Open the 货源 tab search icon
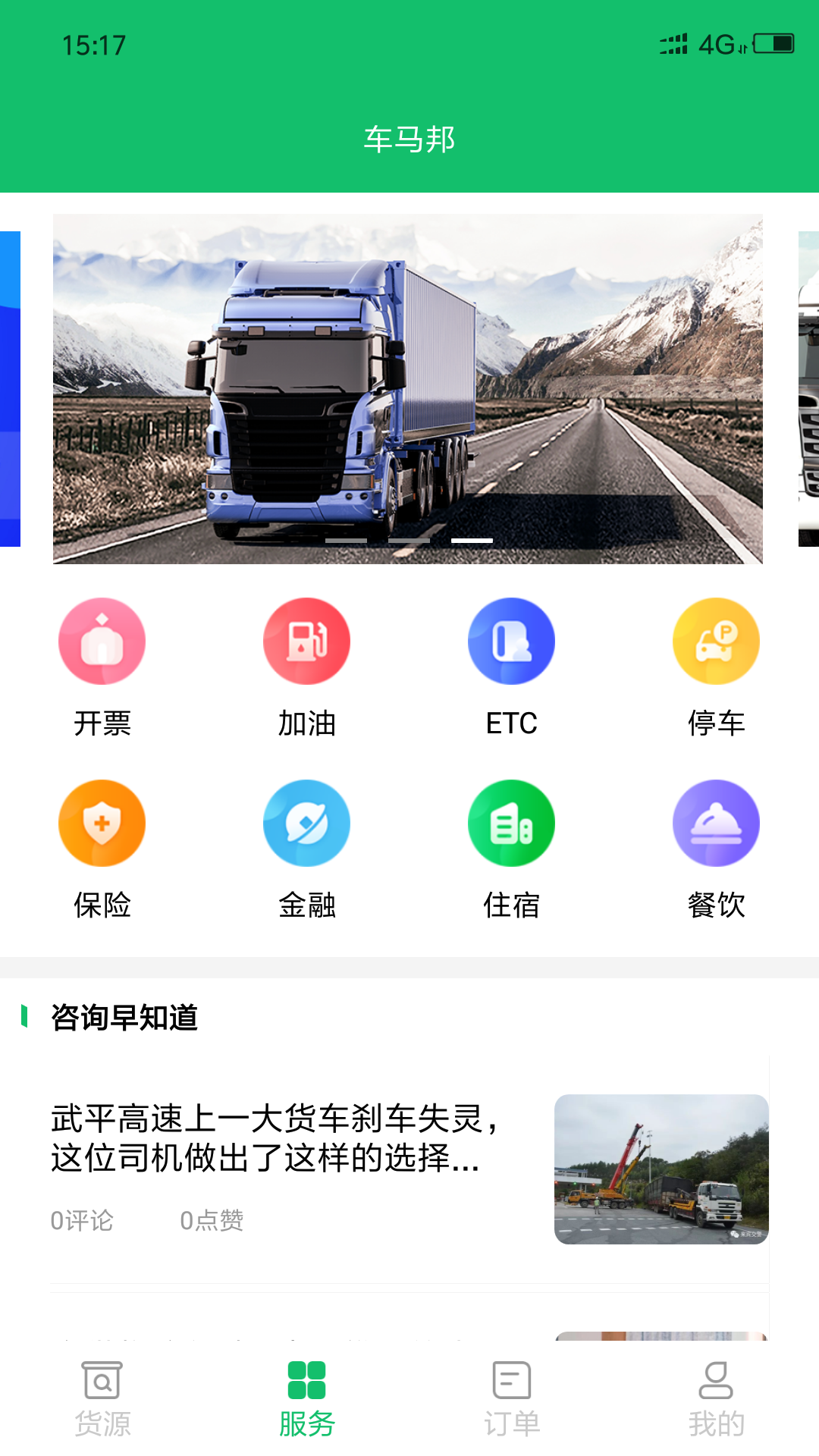Viewport: 819px width, 1456px height. [x=103, y=1382]
